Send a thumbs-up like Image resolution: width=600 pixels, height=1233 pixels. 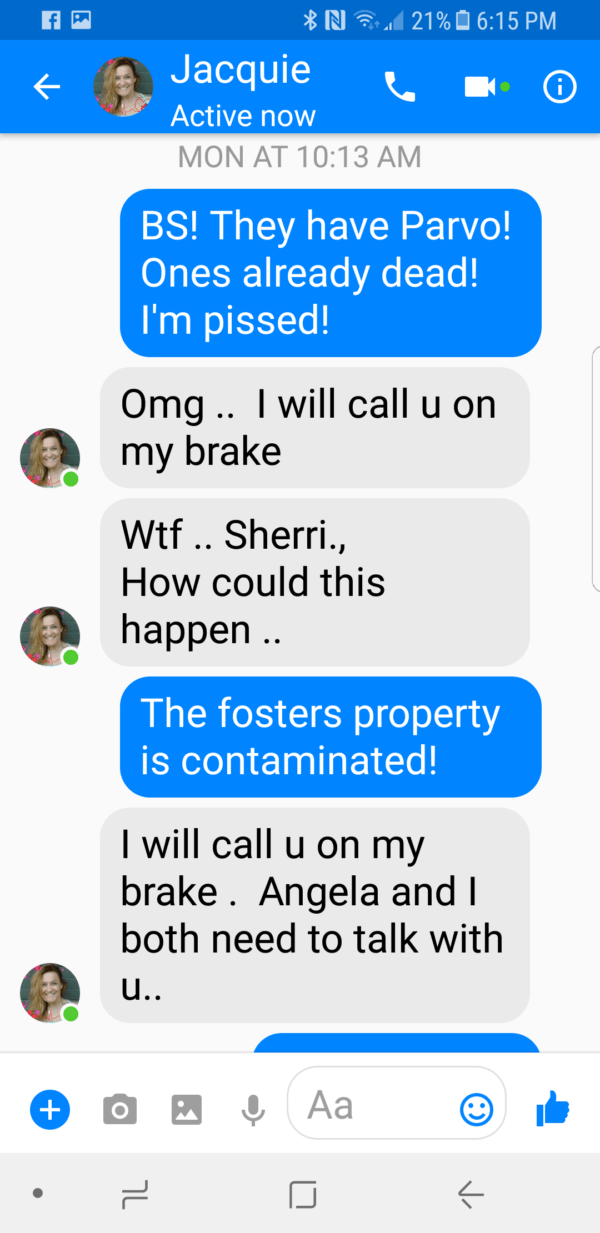552,1108
